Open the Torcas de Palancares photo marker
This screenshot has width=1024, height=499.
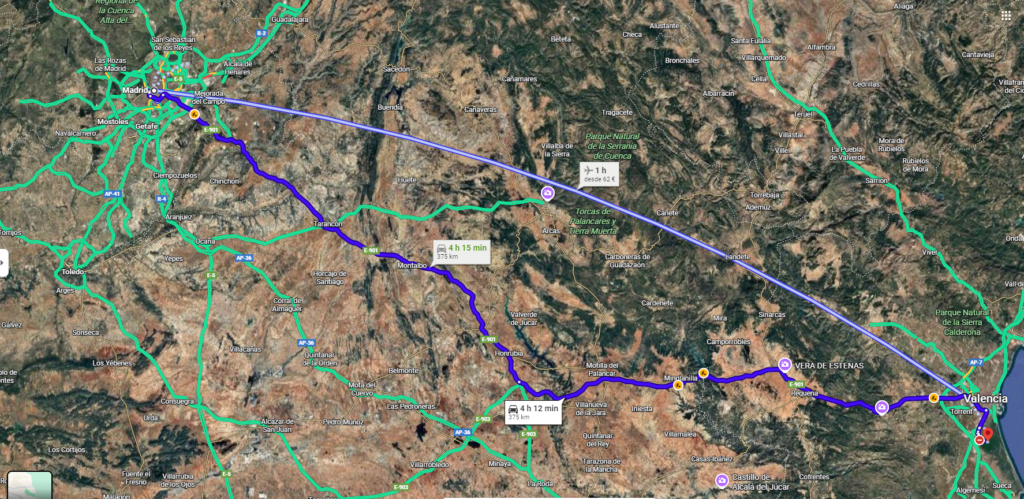pyautogui.click(x=547, y=192)
